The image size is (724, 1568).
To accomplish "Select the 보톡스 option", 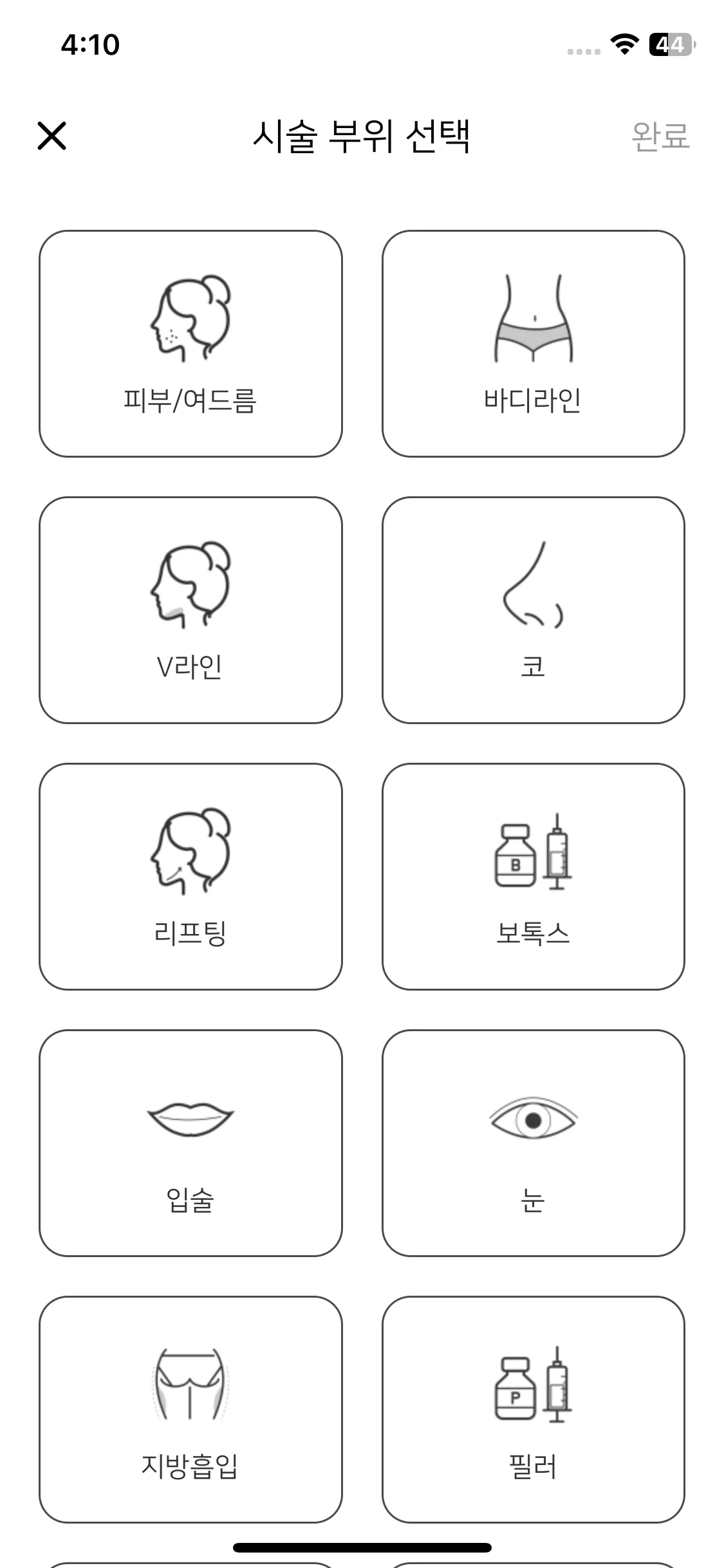I will [x=533, y=876].
